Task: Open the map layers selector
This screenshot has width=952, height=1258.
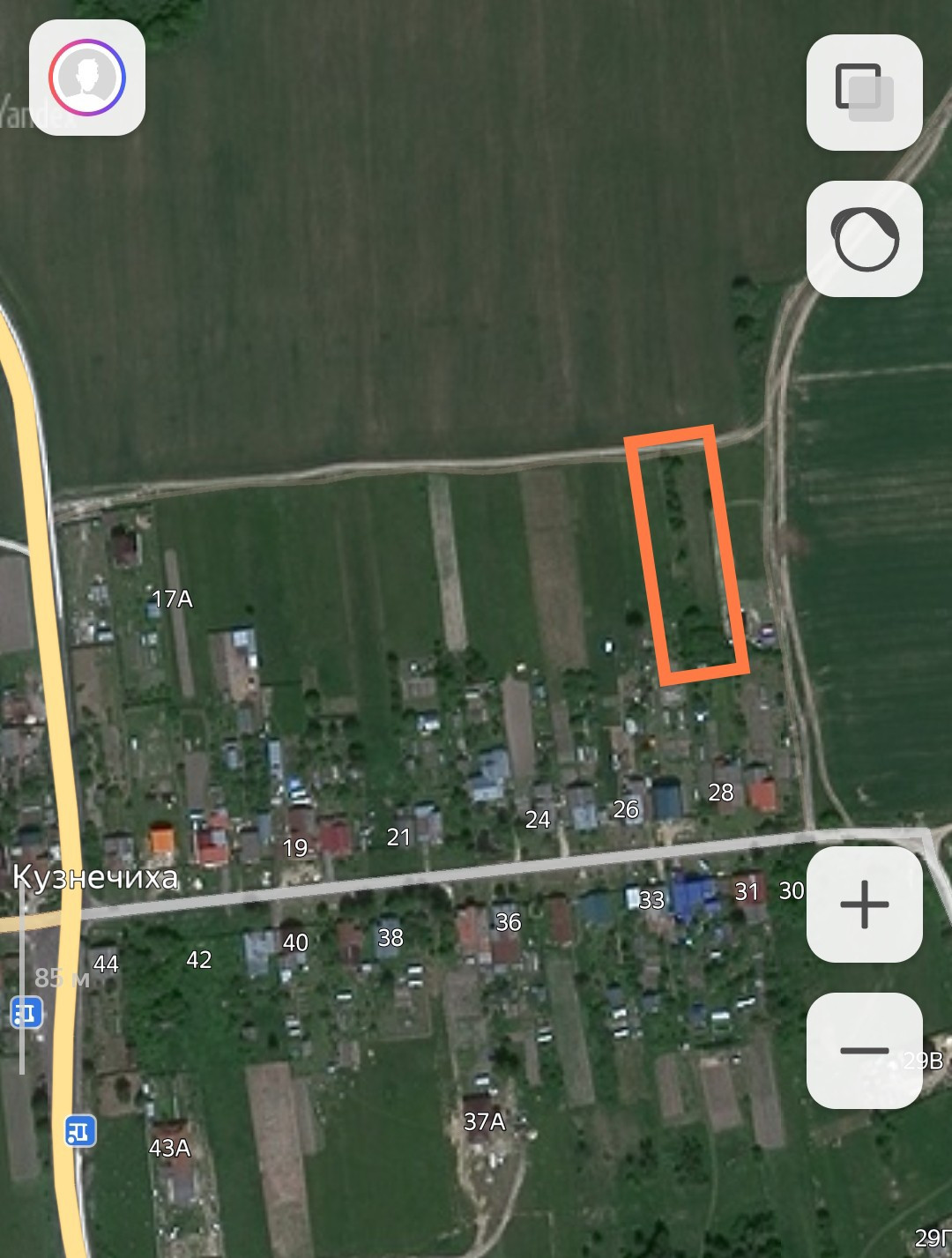Action: click(864, 93)
